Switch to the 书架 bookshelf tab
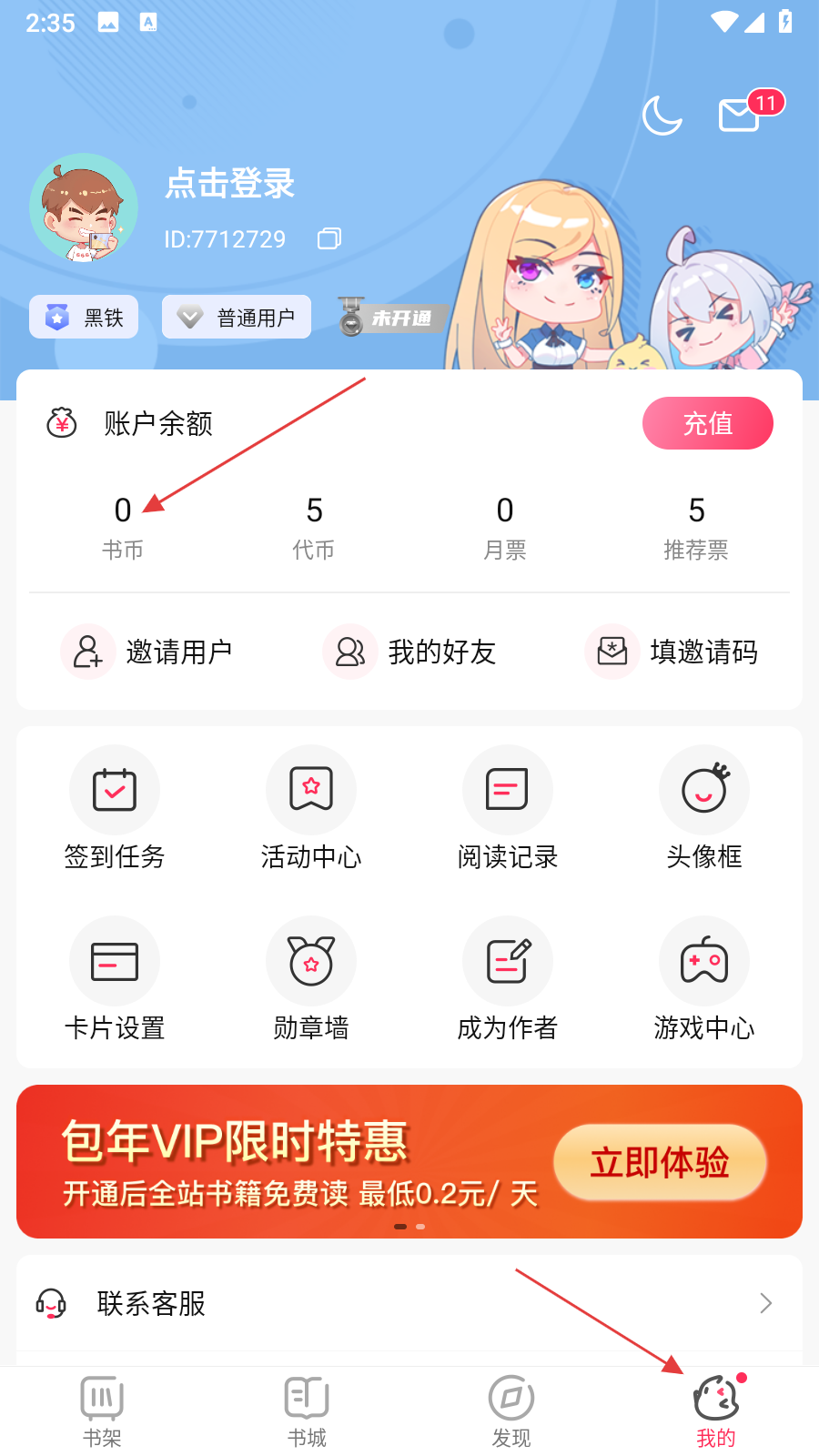 [102, 1410]
